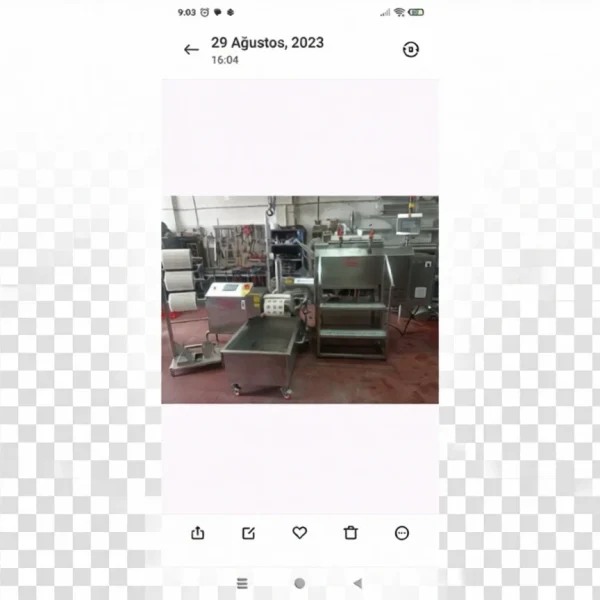This screenshot has height=600, width=600.
Task: Share this photo
Action: 197,533
